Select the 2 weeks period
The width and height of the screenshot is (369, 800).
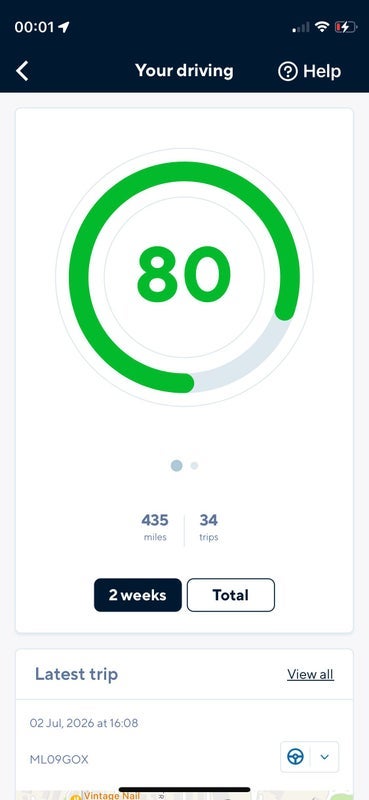(138, 595)
